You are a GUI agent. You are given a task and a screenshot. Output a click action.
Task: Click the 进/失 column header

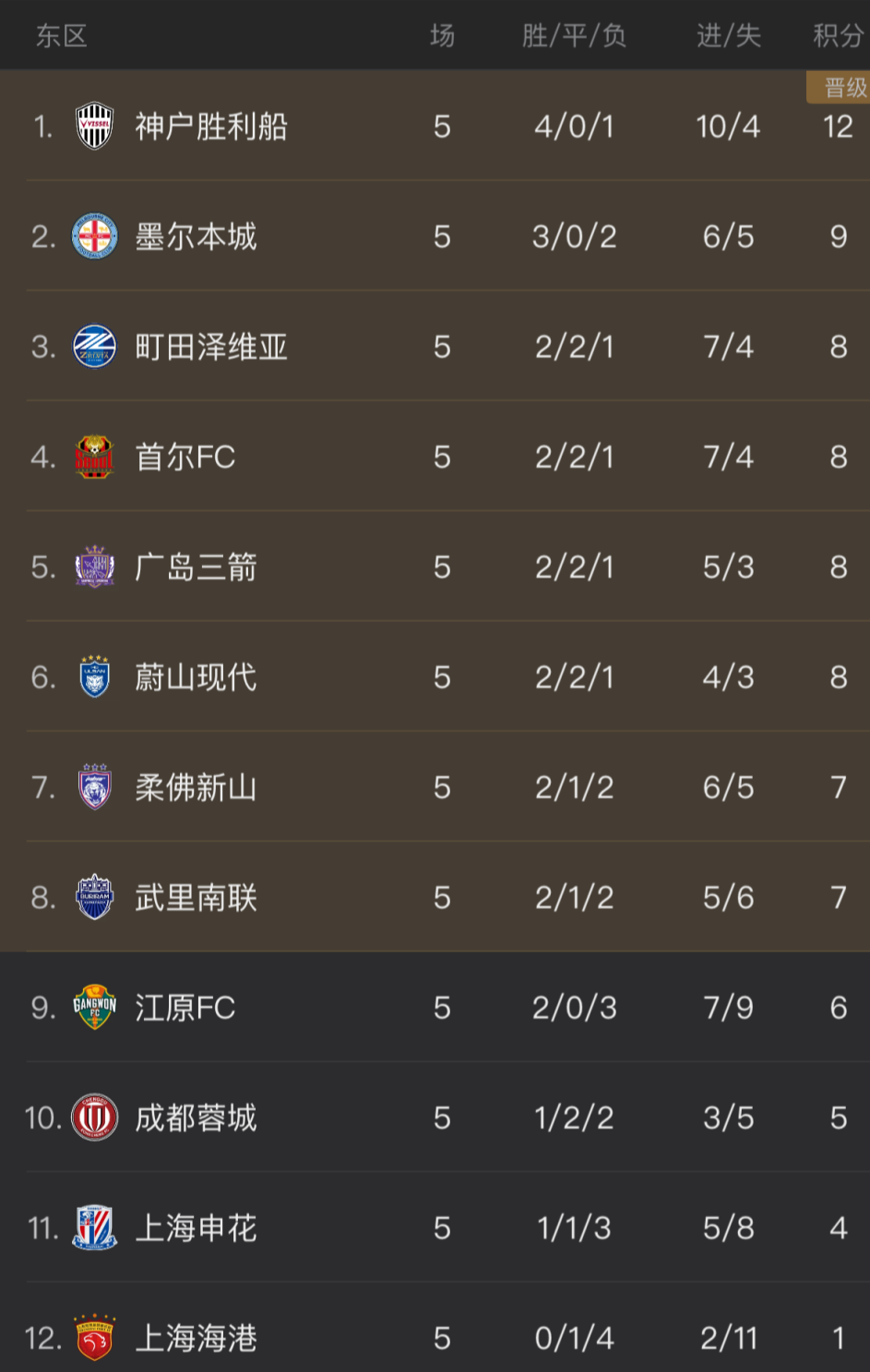point(728,37)
